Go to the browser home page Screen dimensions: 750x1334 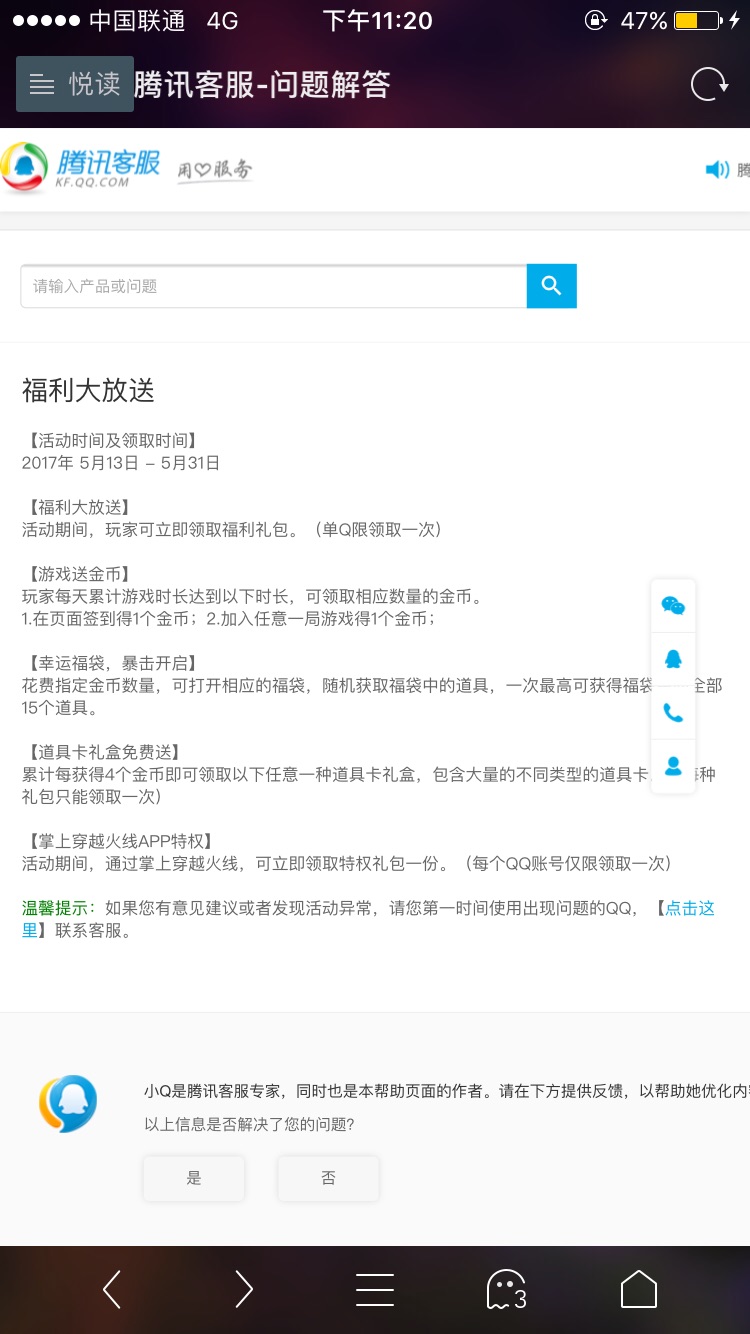coord(639,1290)
